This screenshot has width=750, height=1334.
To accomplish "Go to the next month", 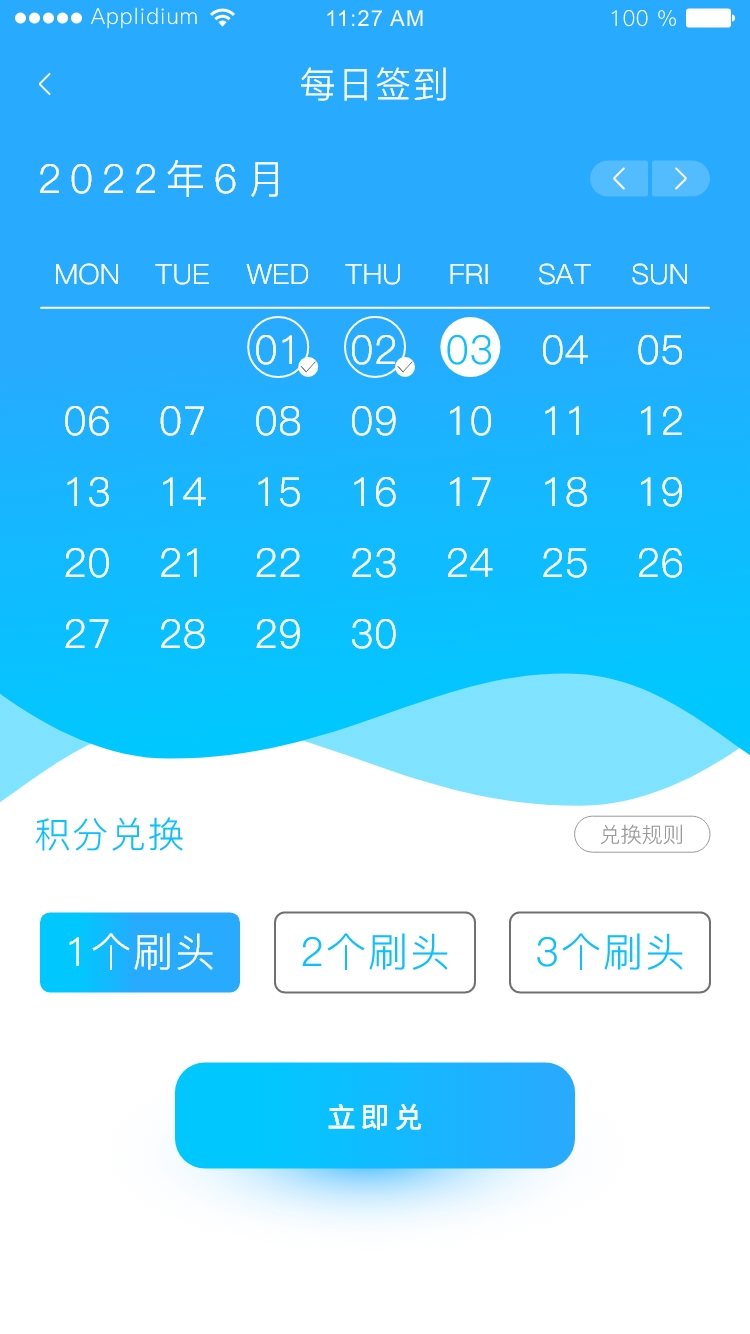I will pyautogui.click(x=681, y=179).
